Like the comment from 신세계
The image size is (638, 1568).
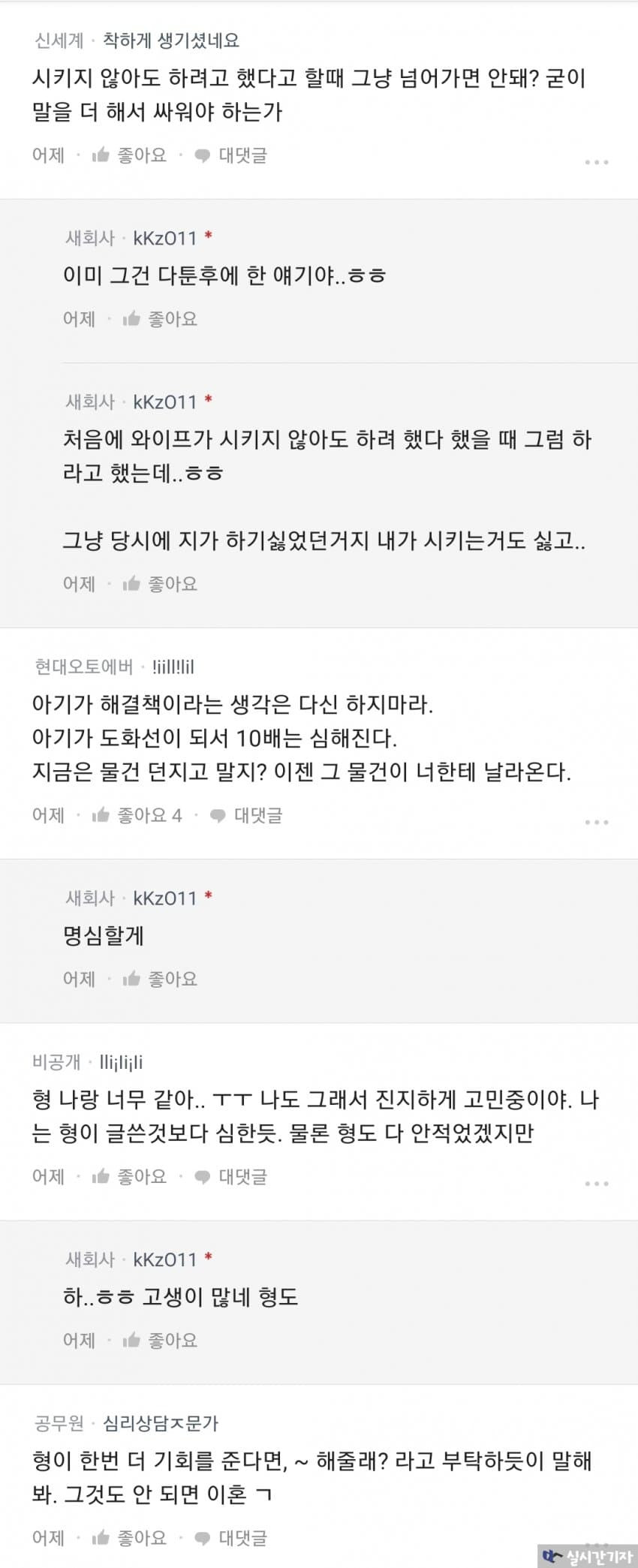point(129,155)
